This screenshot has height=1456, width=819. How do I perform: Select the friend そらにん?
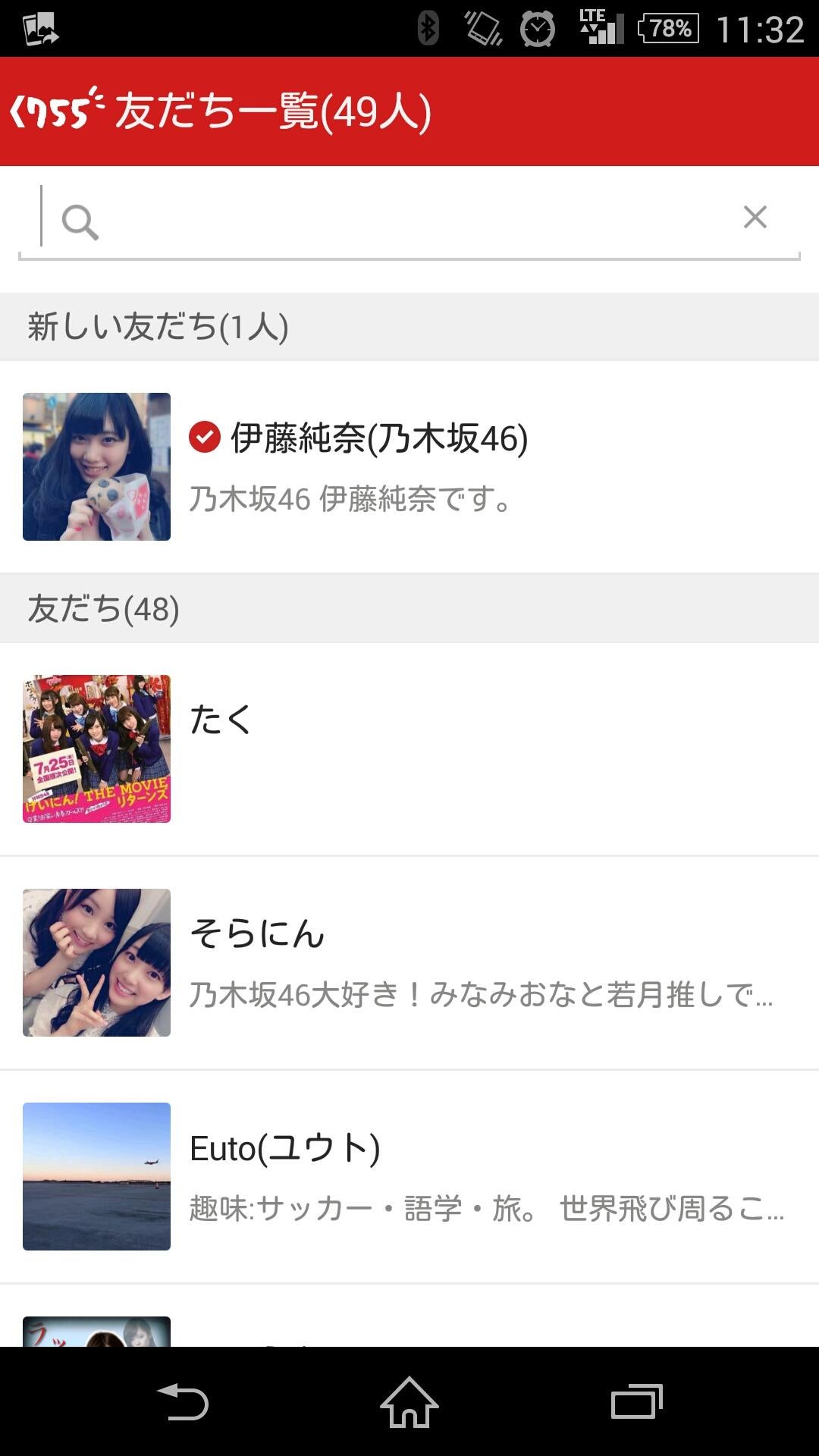tap(409, 962)
